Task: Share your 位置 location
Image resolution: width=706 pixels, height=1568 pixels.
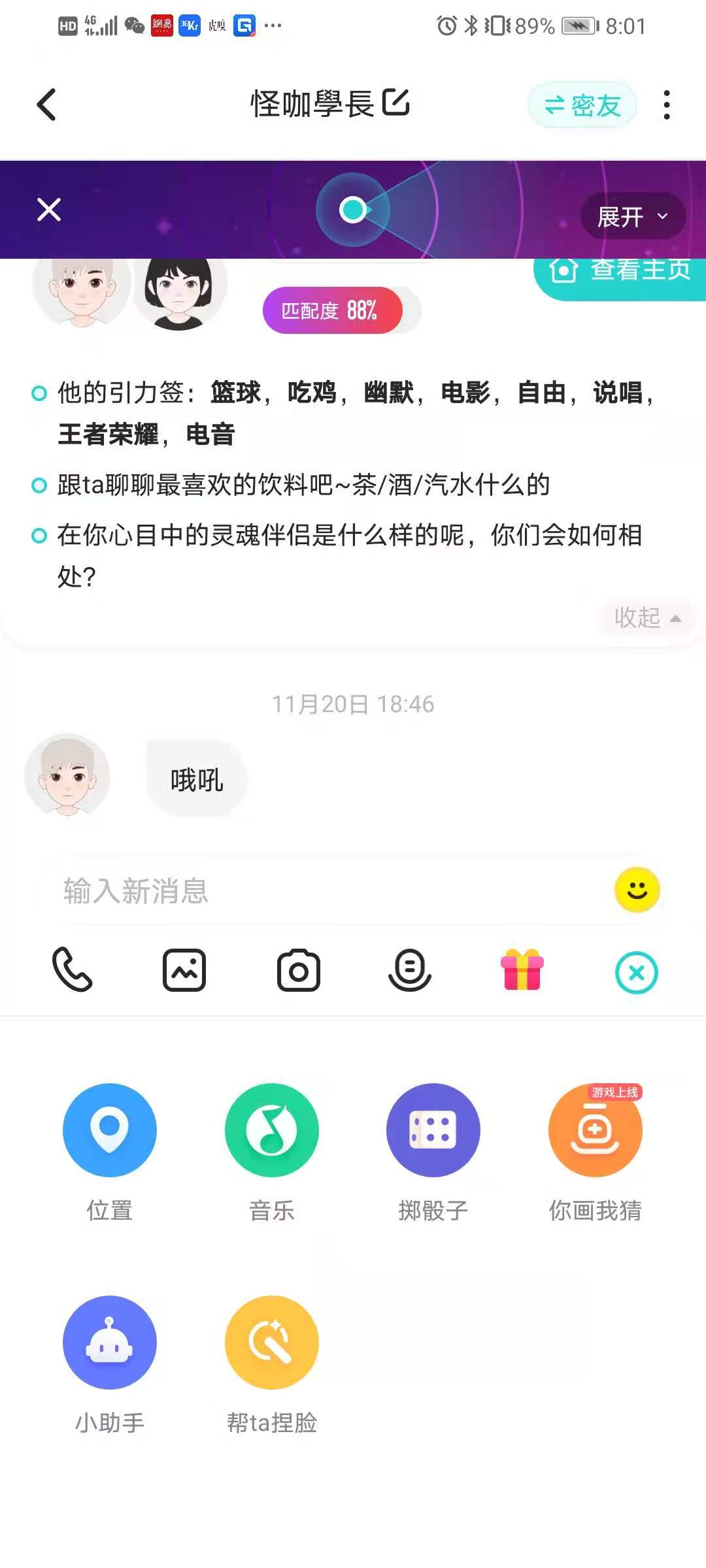Action: [x=109, y=1130]
